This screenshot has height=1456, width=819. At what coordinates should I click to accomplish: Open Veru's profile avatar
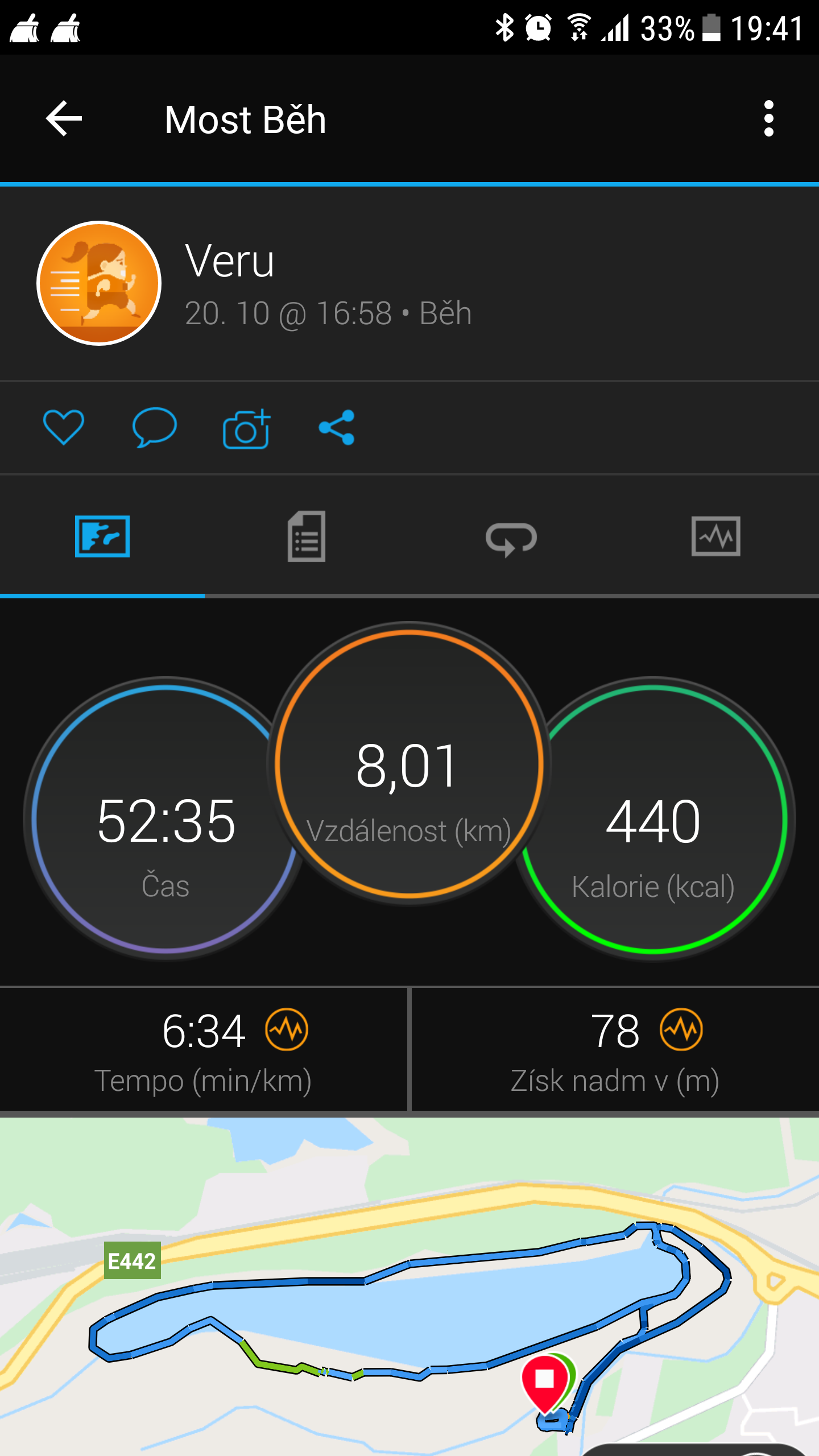[x=99, y=283]
